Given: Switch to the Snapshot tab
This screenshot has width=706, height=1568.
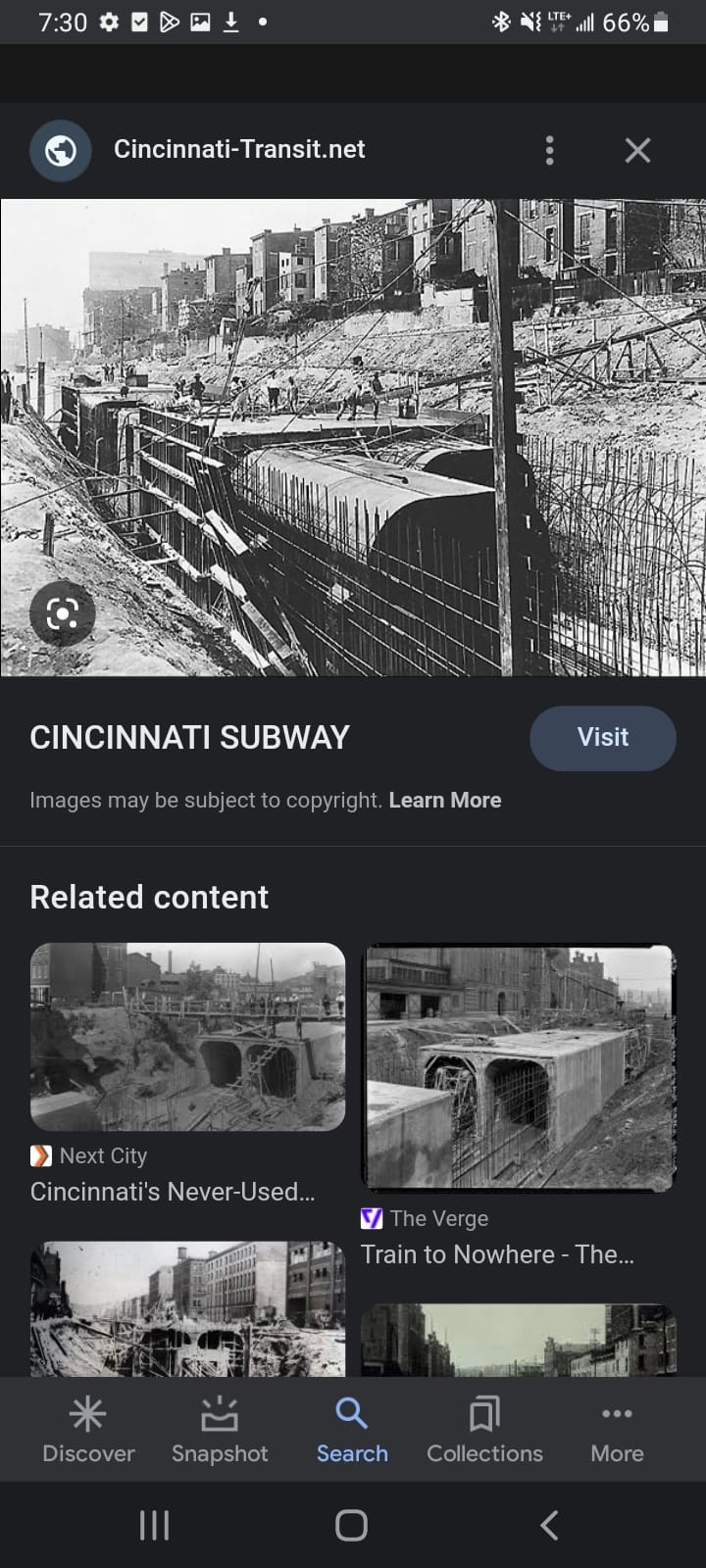Looking at the screenshot, I should pos(220,1430).
